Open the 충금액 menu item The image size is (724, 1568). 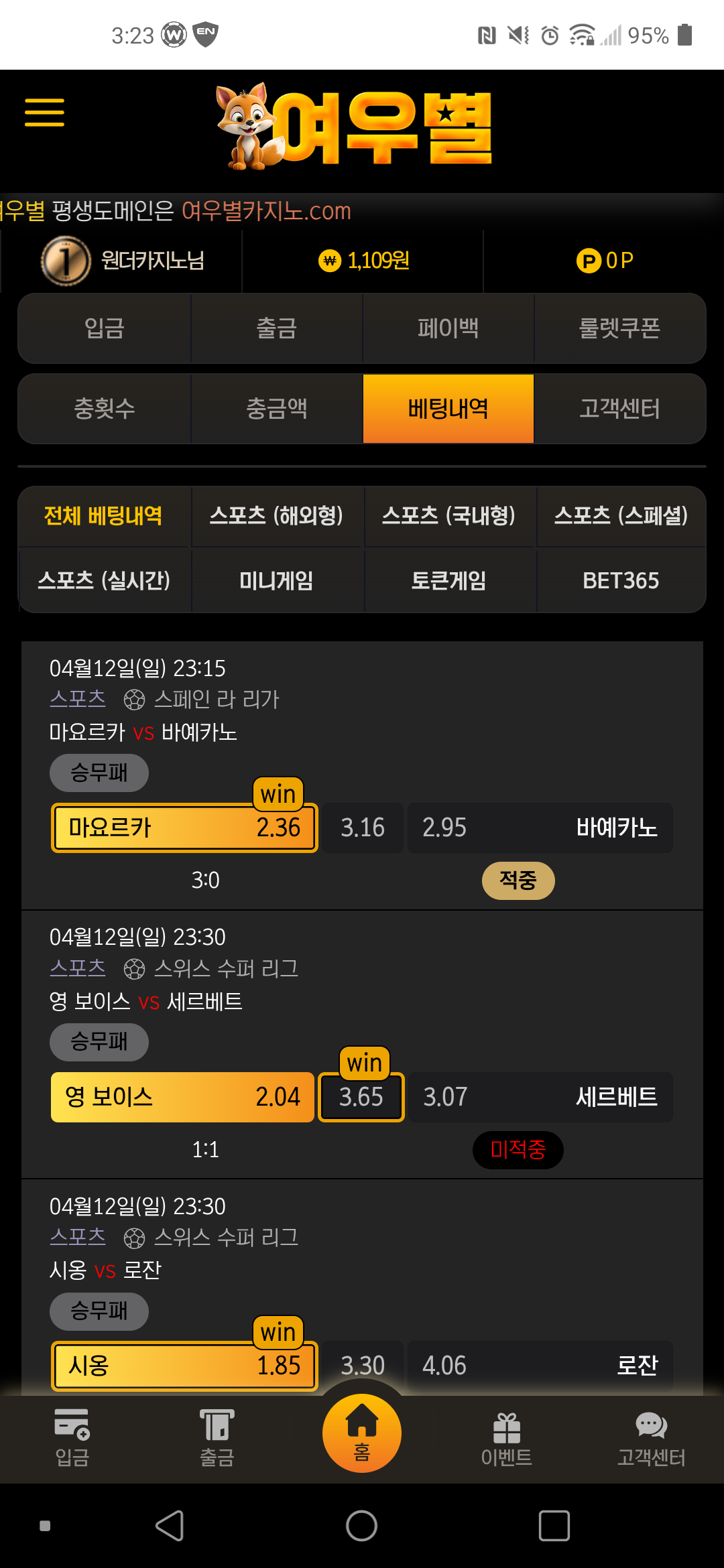[x=276, y=409]
